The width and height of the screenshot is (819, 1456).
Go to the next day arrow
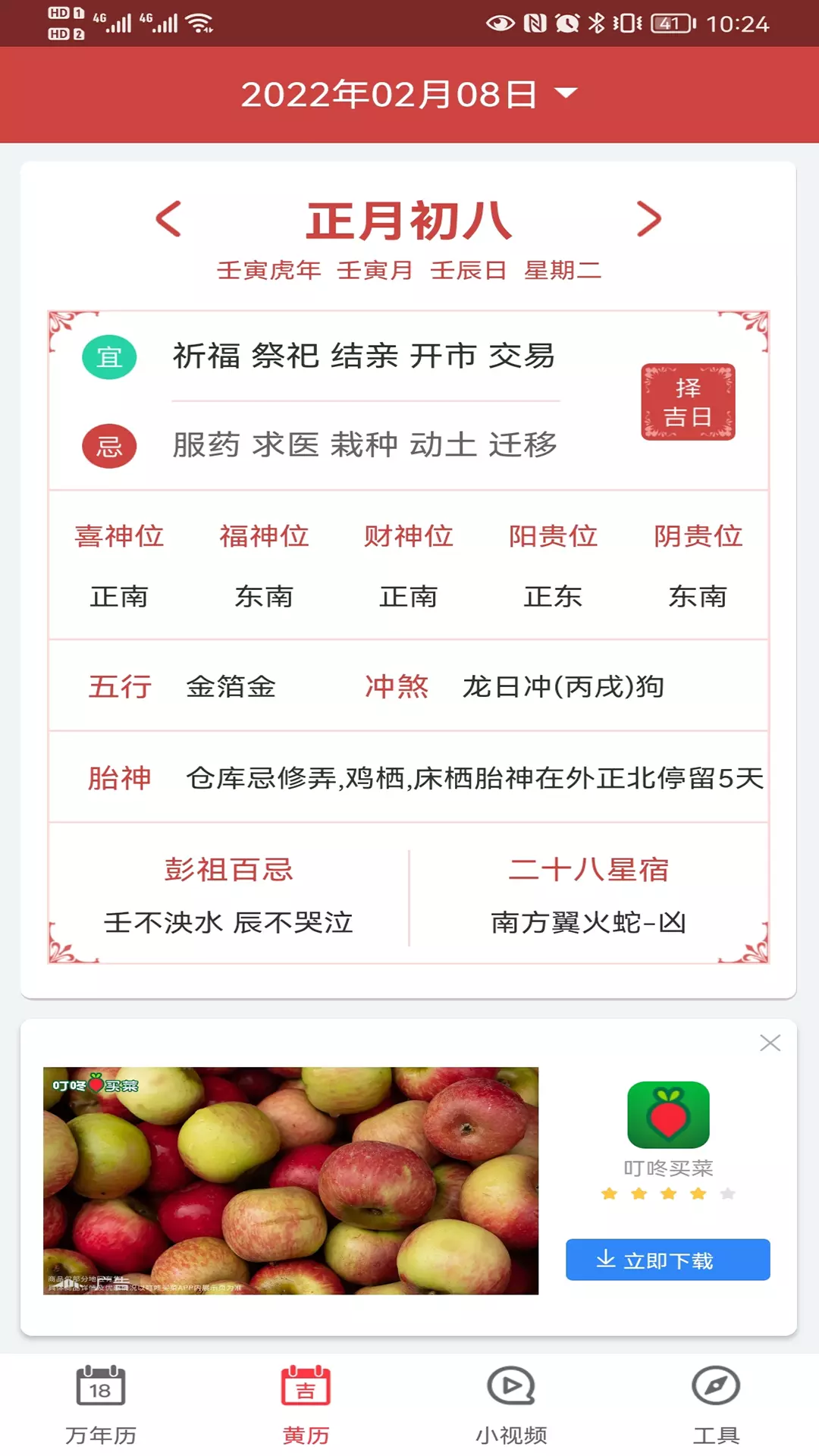648,219
